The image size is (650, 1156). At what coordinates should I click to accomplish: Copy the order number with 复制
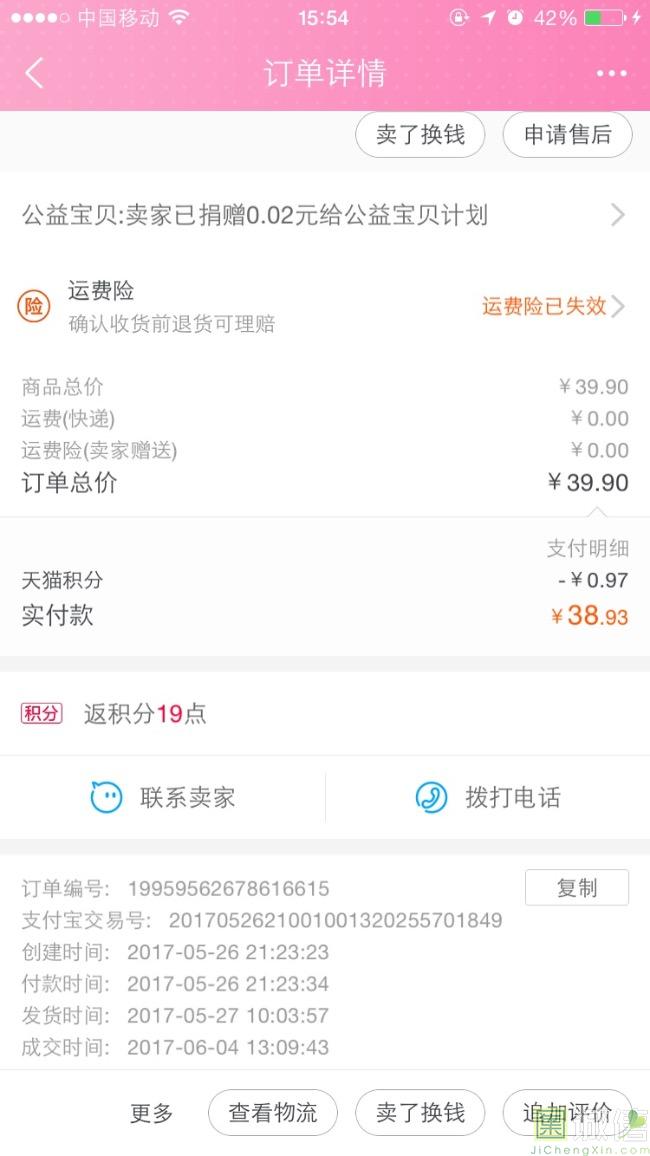pyautogui.click(x=576, y=888)
